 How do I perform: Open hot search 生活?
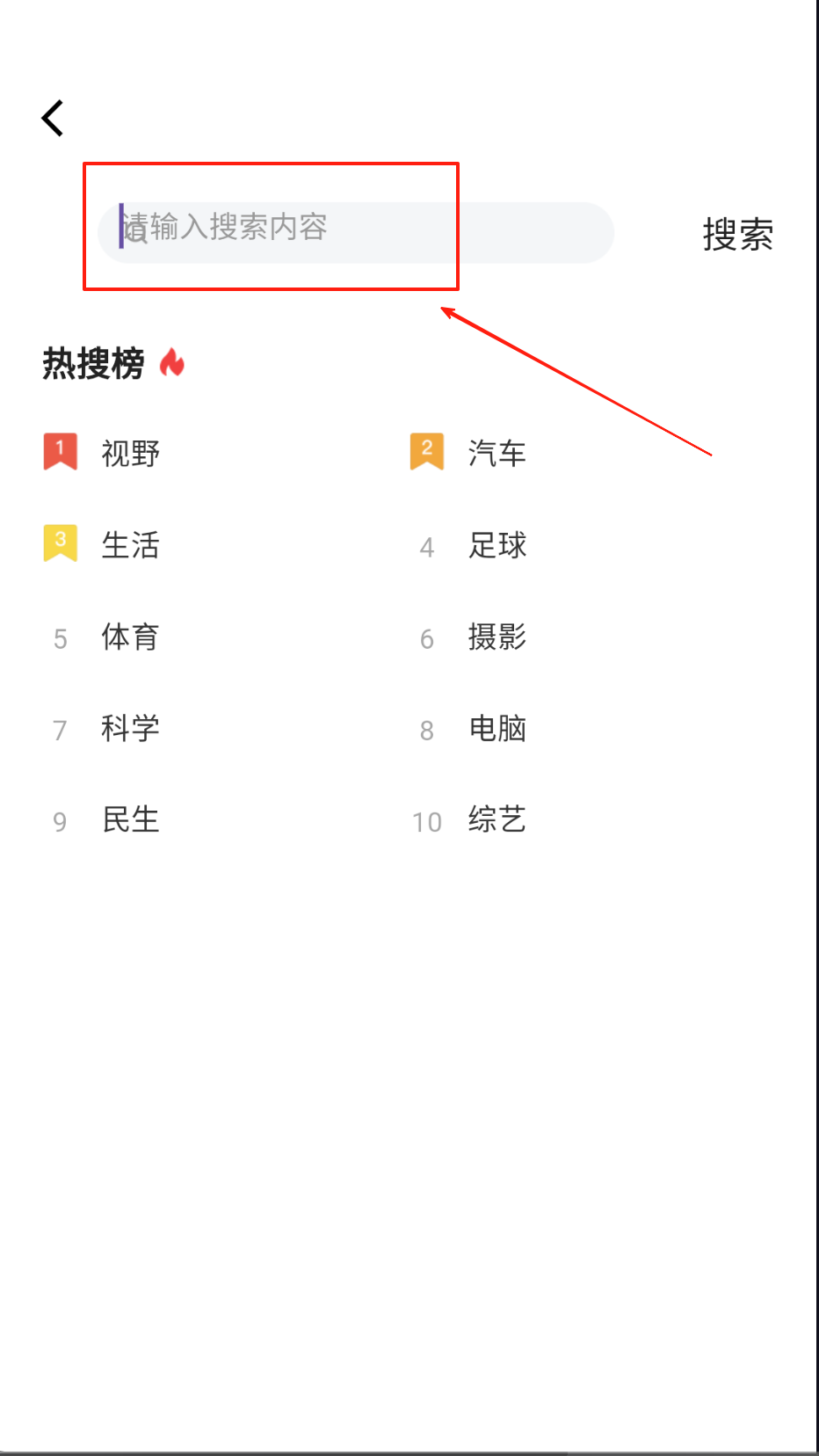130,545
